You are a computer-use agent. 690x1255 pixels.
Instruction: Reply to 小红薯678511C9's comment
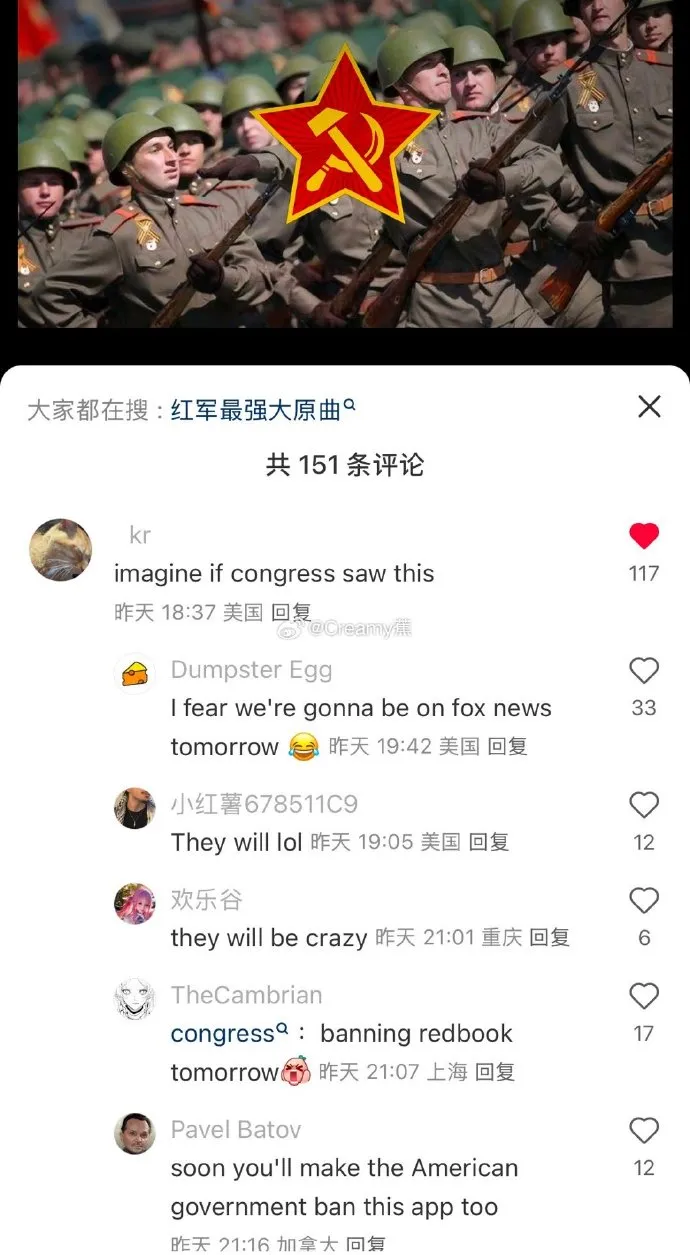point(489,842)
